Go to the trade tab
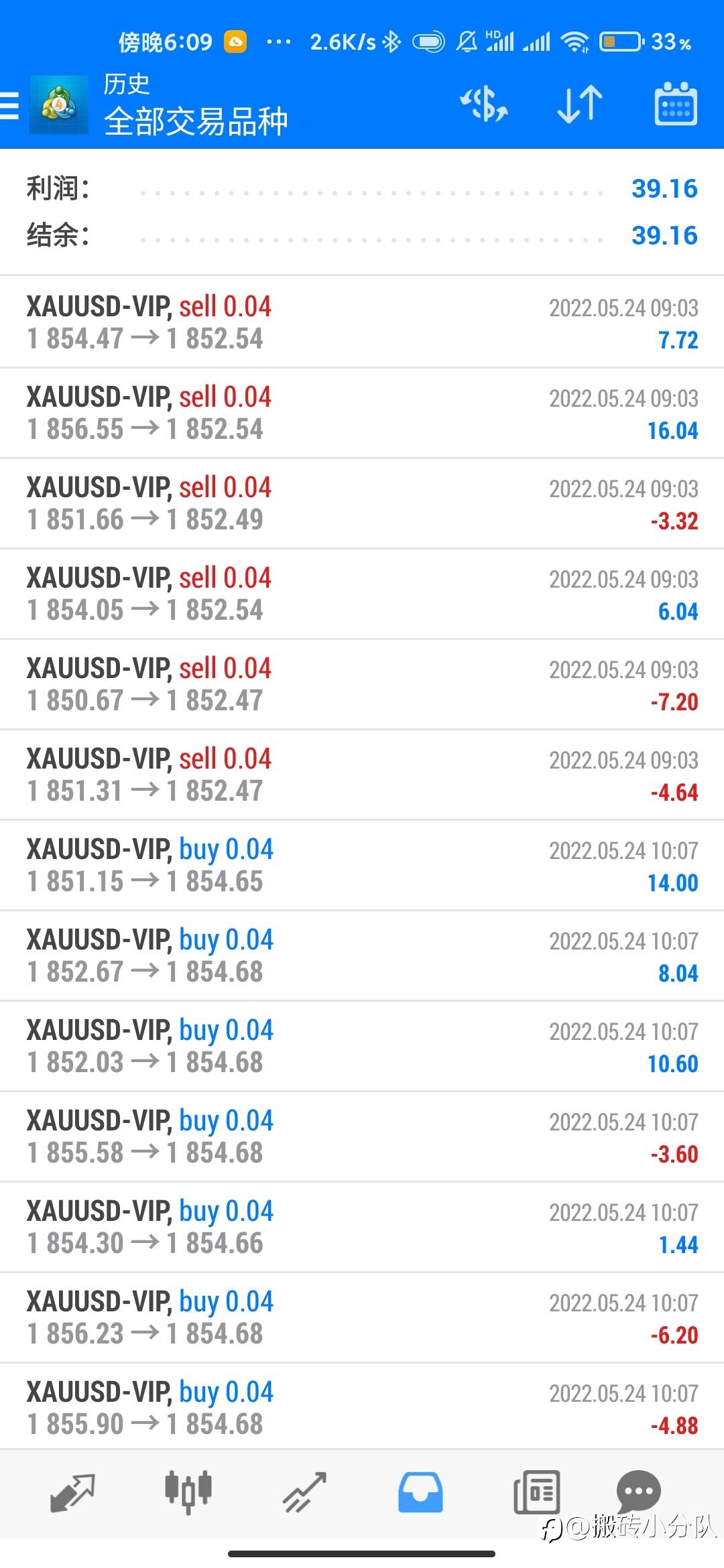 (x=304, y=1493)
